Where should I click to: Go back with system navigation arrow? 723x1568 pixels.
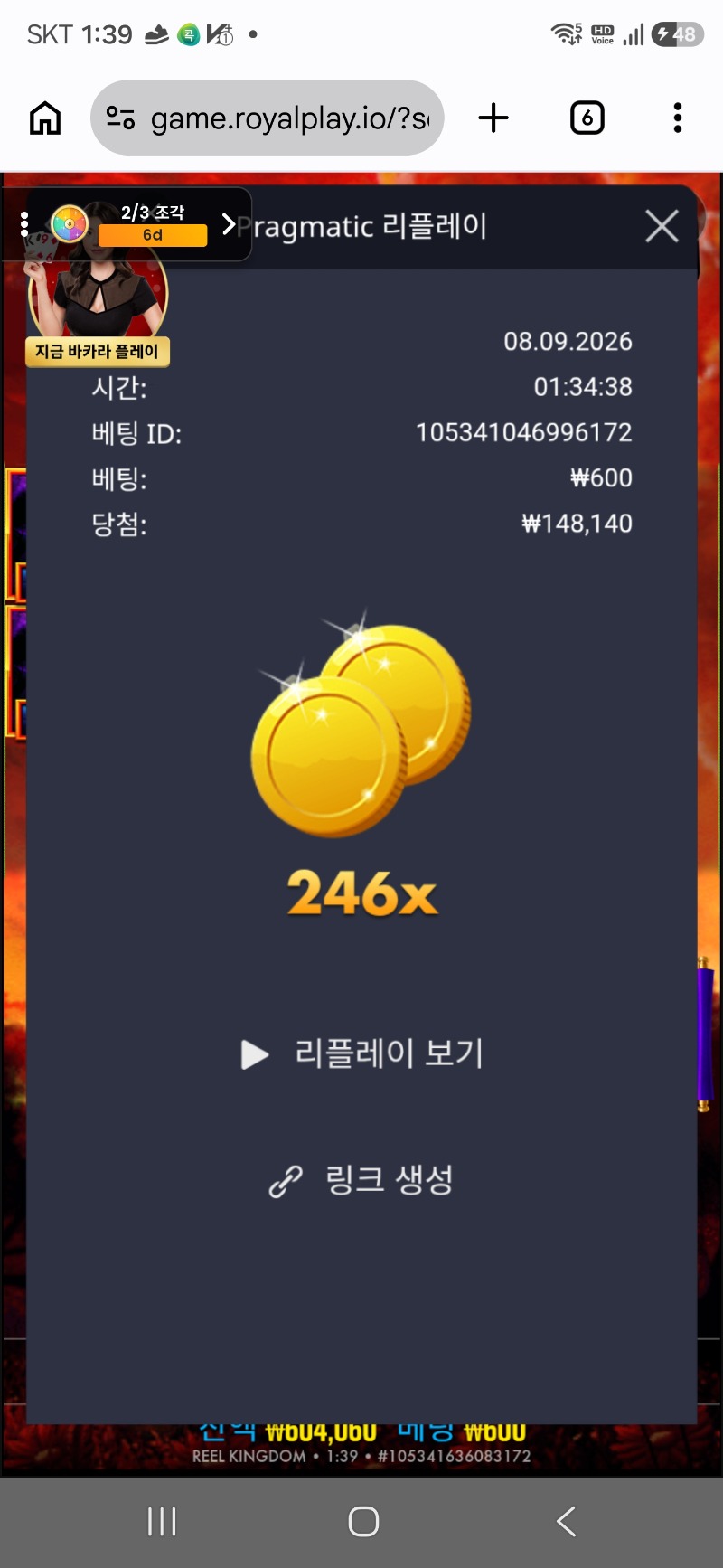click(567, 1521)
